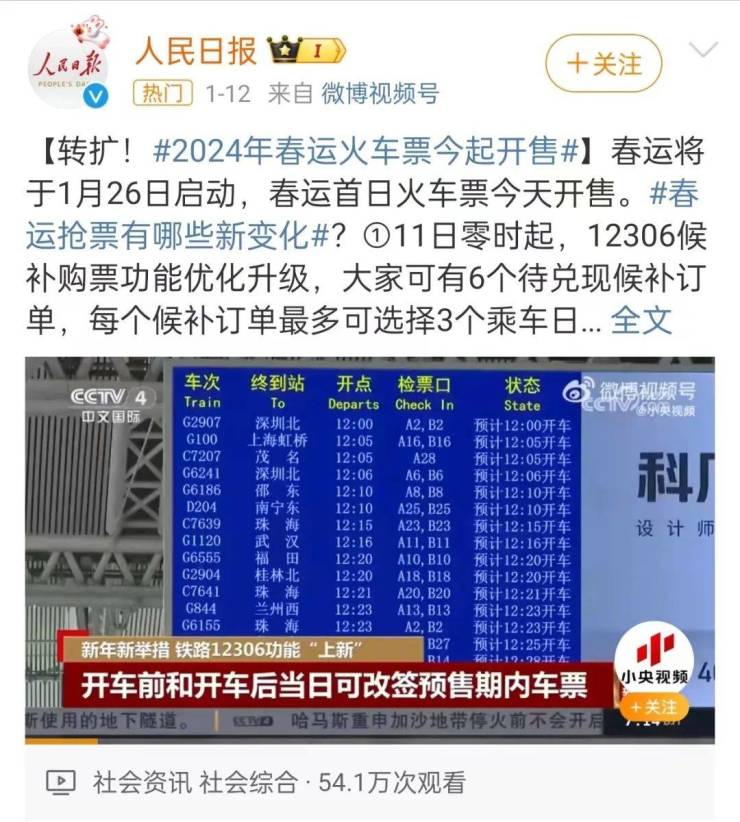The height and width of the screenshot is (822, 740).
Task: Play the CCTV train ticket video
Action: click(x=369, y=550)
